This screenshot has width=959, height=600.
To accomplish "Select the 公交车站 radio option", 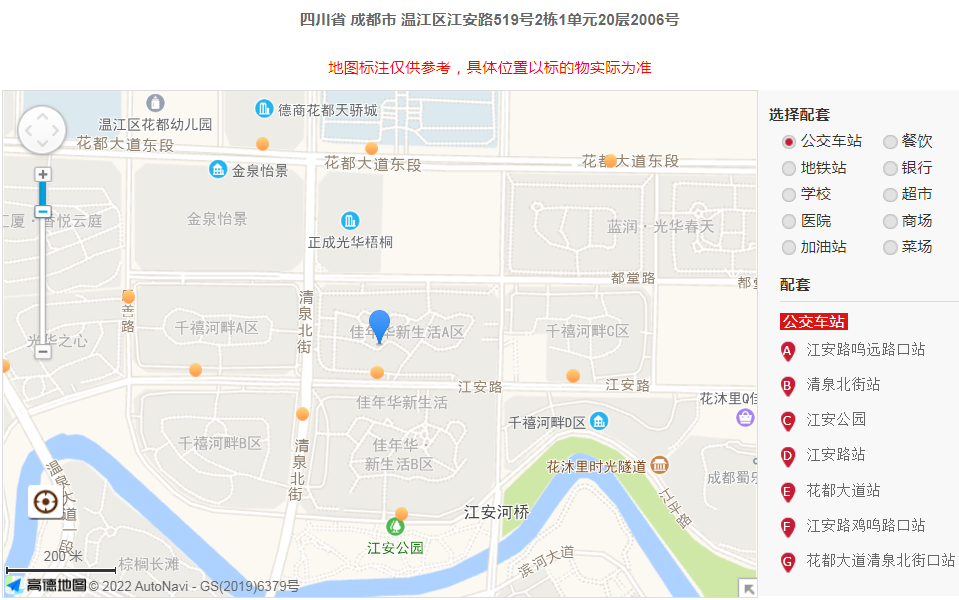I will pyautogui.click(x=789, y=142).
